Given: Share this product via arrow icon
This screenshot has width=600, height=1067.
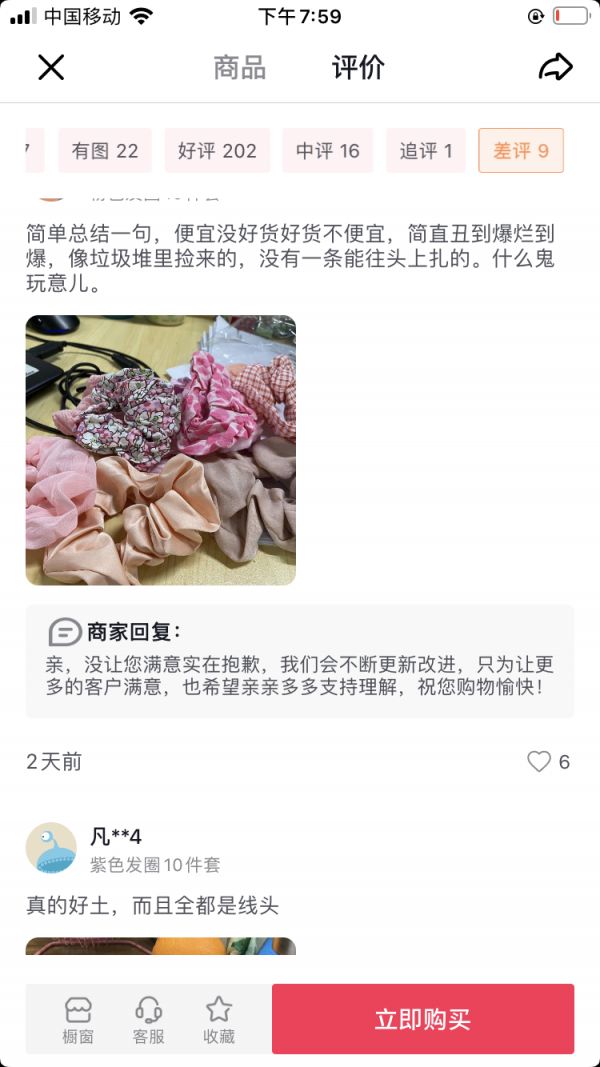Looking at the screenshot, I should click(x=555, y=67).
